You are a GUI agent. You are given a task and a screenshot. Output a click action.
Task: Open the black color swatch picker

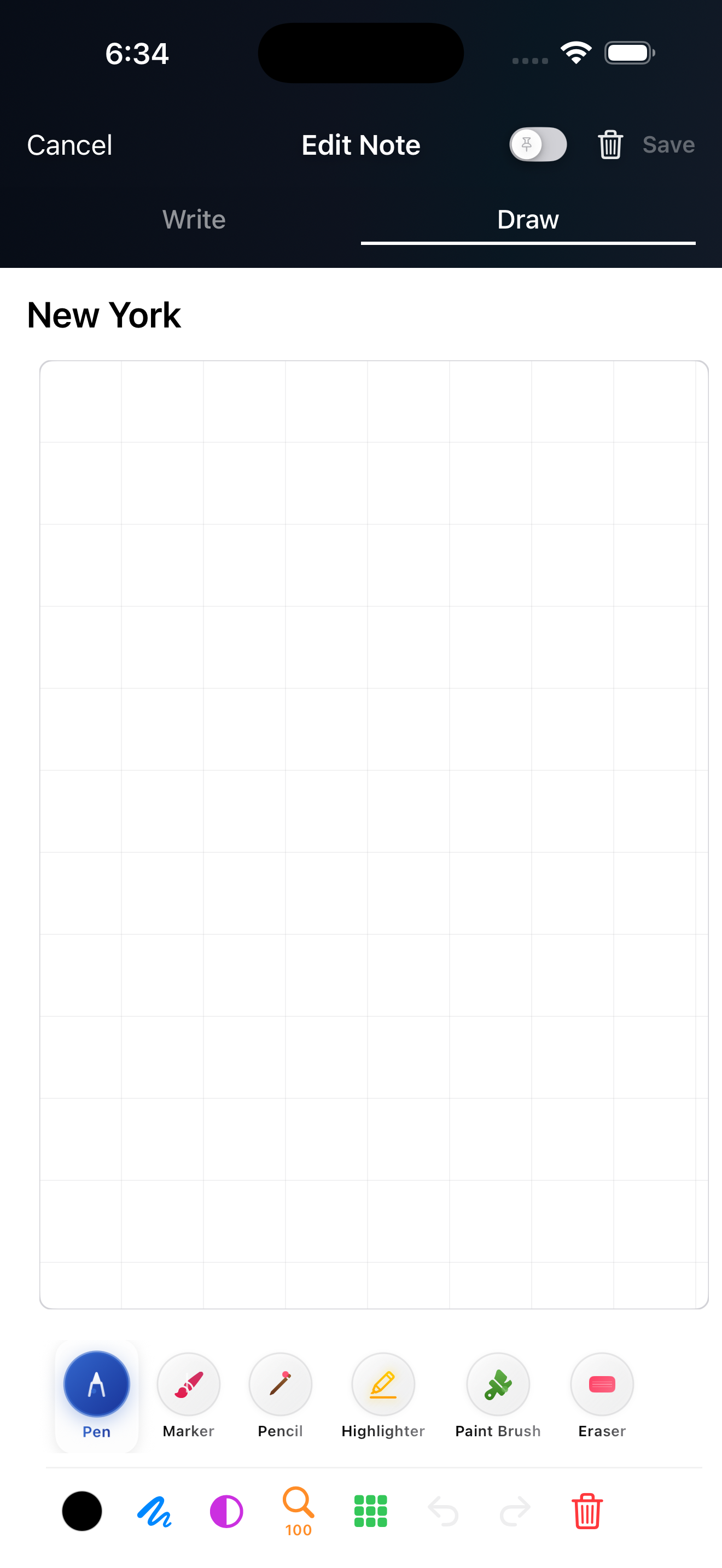point(83,1510)
